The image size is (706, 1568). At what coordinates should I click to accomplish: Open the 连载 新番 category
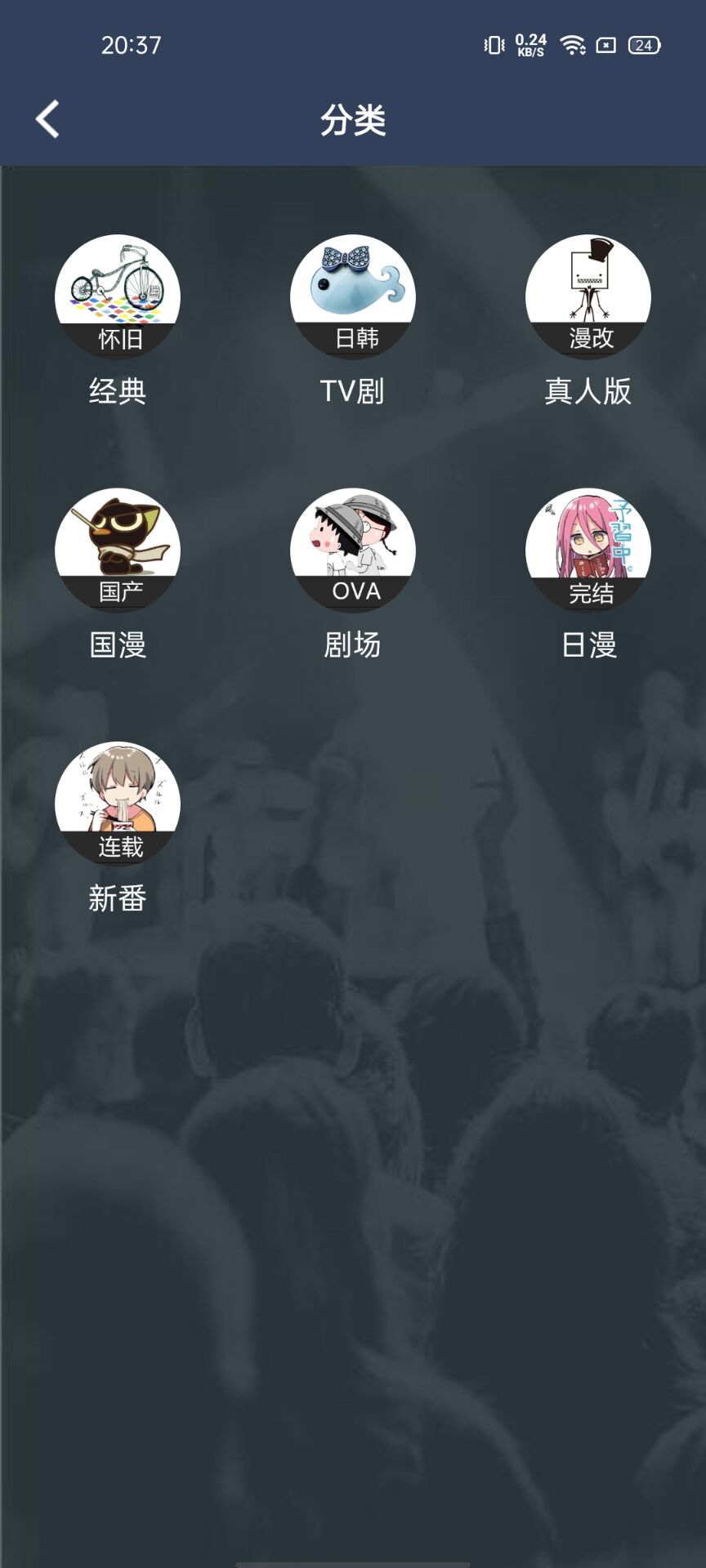click(x=118, y=804)
